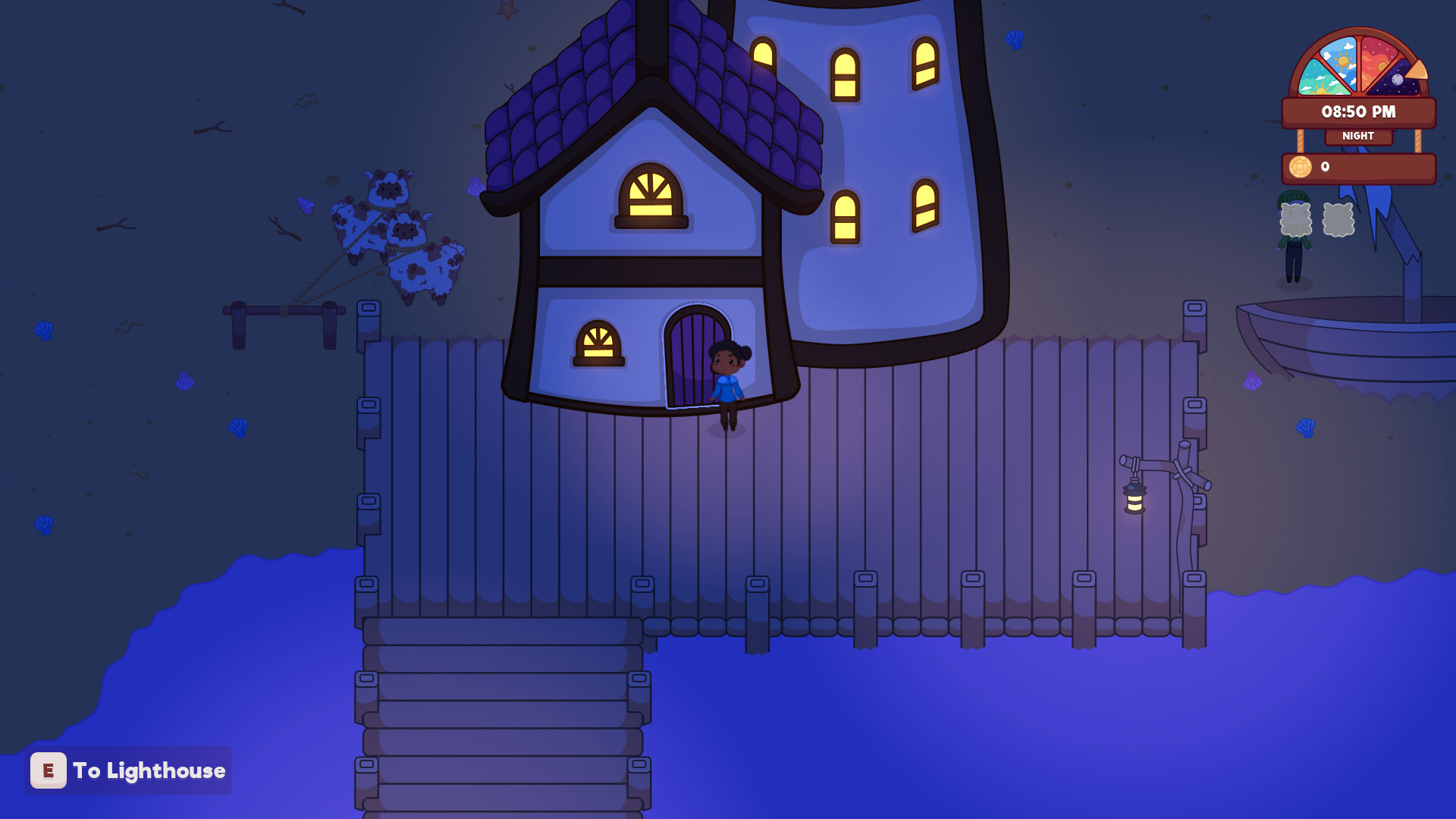This screenshot has height=819, width=1456.
Task: Tap the 'To Lighthouse' prompt
Action: pyautogui.click(x=128, y=770)
